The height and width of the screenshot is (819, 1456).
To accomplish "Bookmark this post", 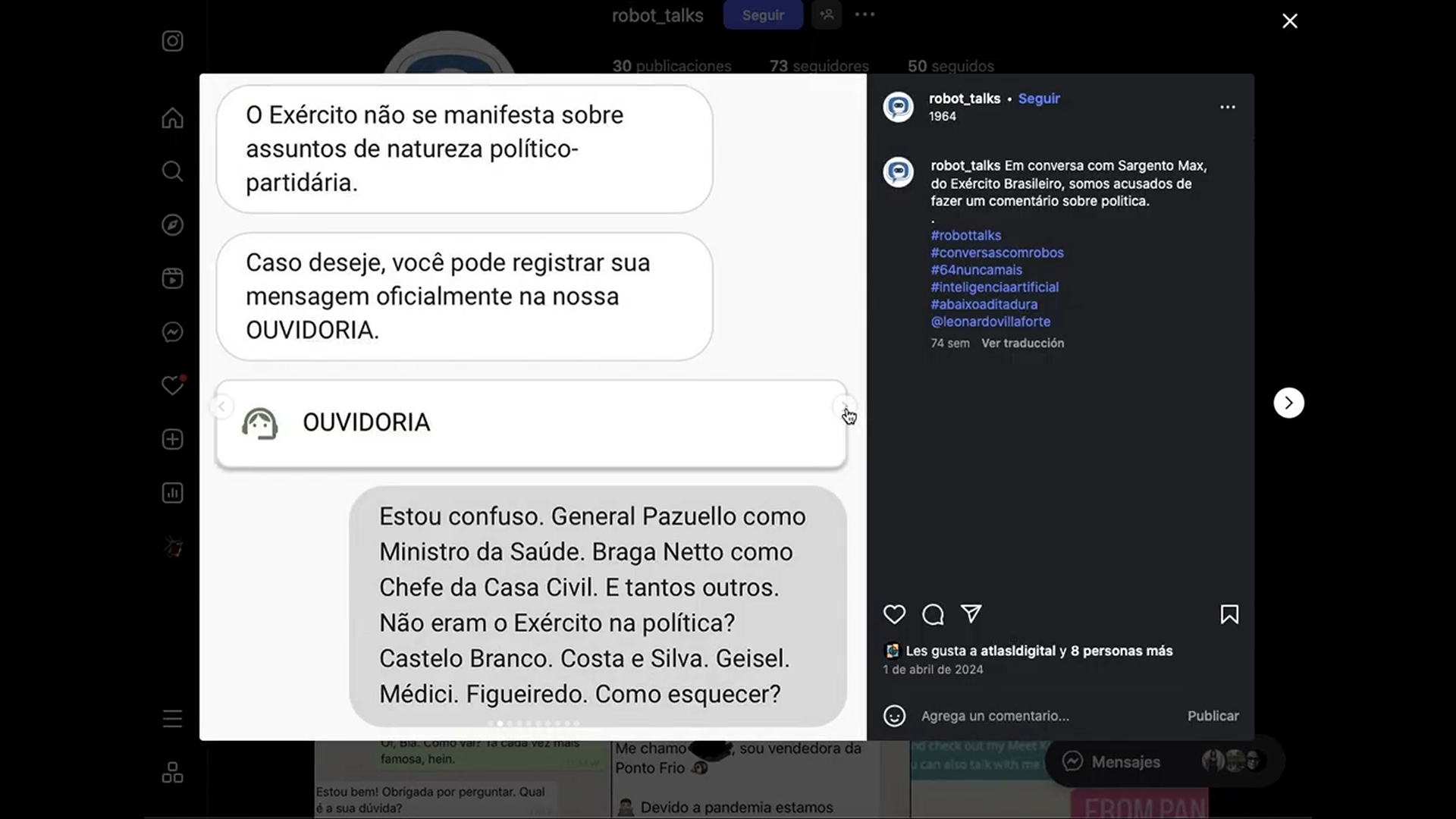I will pos(1229,614).
